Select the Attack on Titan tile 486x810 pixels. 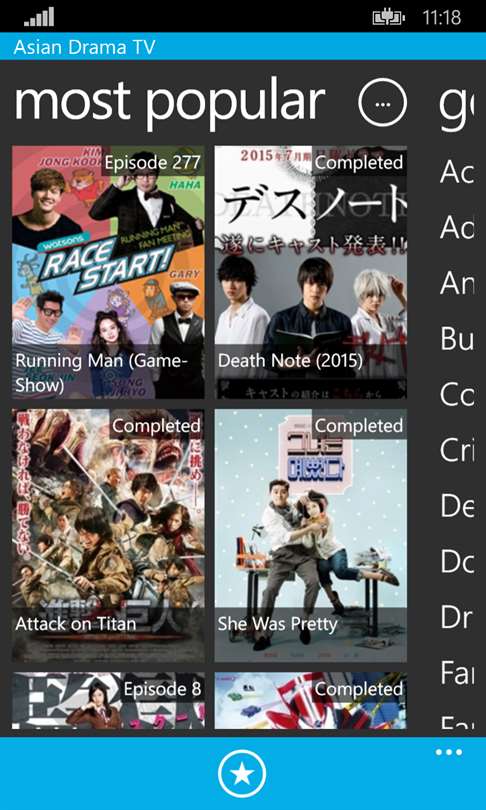(108, 536)
